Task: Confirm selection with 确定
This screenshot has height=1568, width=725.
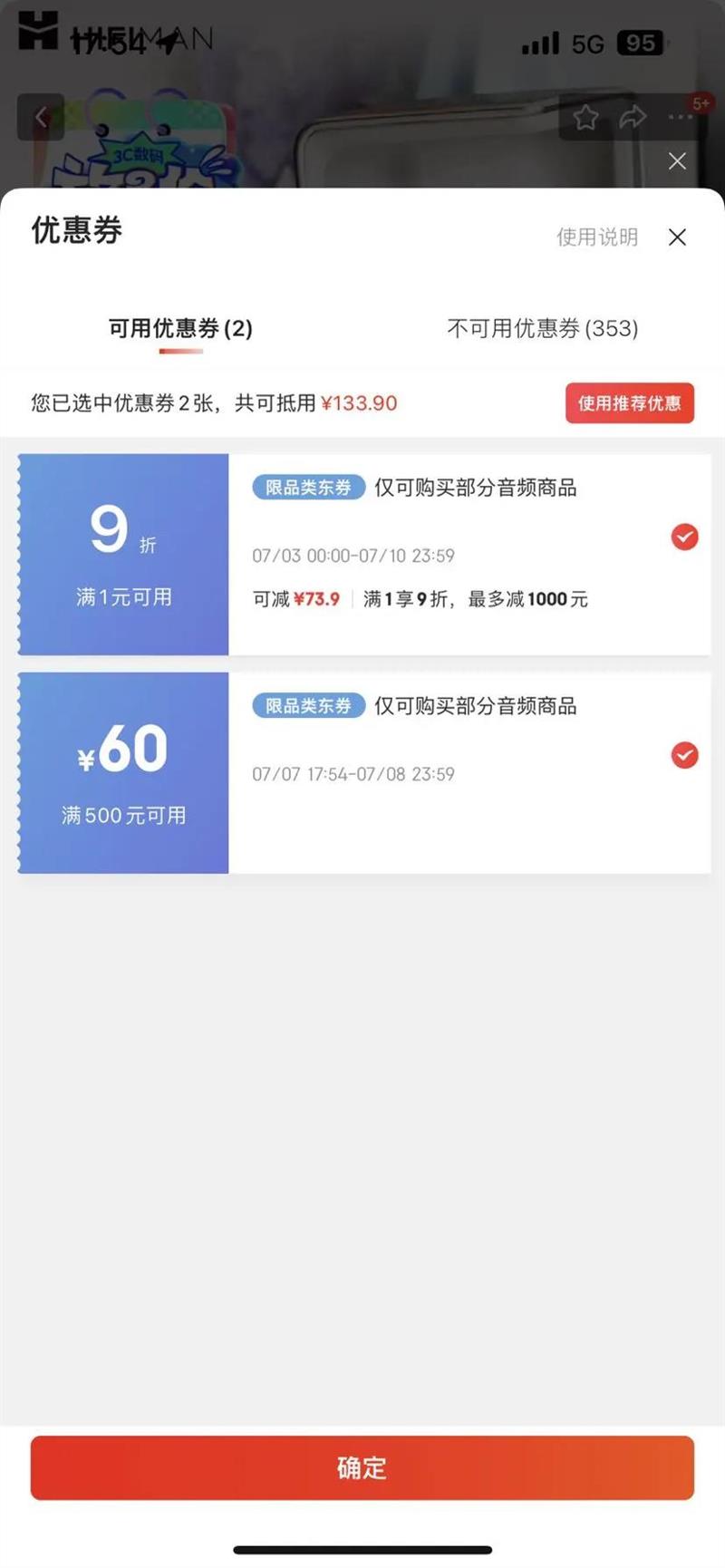Action: (x=362, y=1467)
